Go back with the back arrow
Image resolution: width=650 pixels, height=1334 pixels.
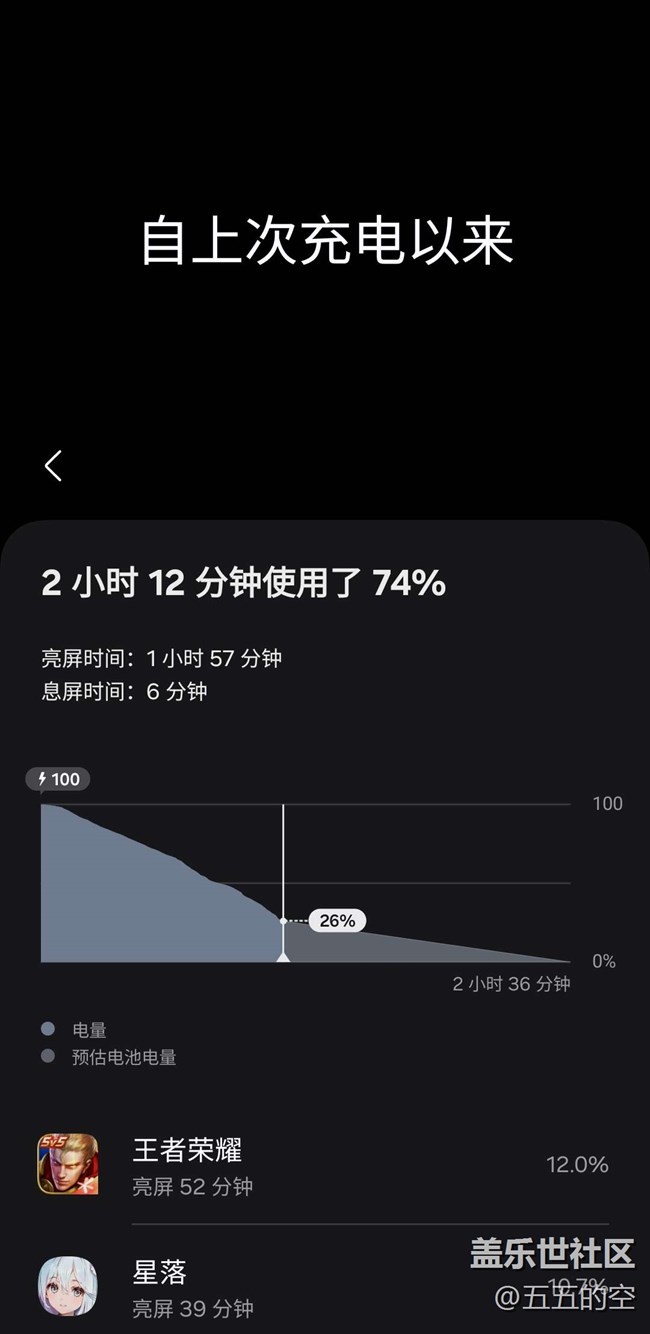click(x=53, y=465)
